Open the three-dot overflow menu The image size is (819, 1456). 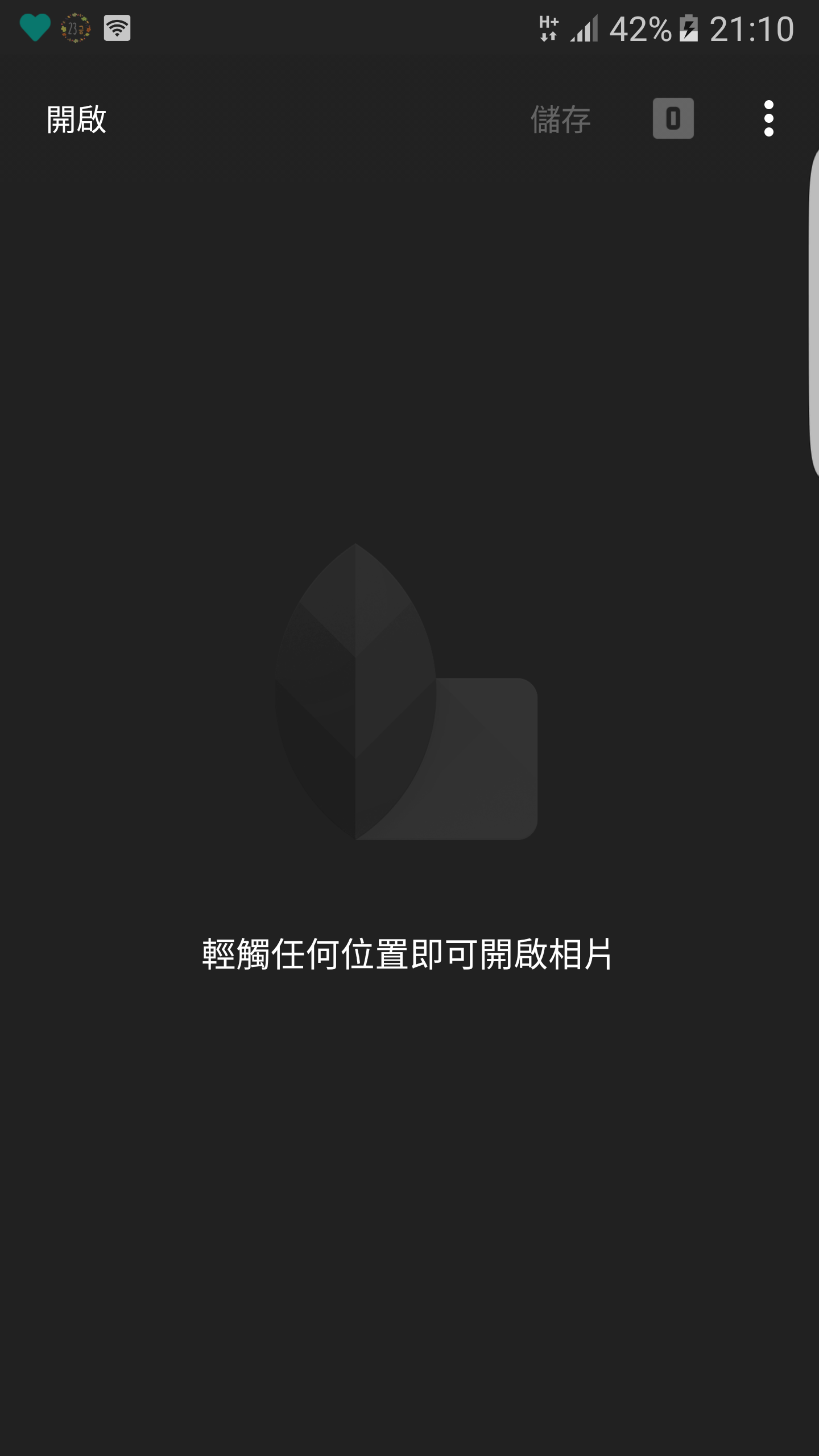(768, 118)
